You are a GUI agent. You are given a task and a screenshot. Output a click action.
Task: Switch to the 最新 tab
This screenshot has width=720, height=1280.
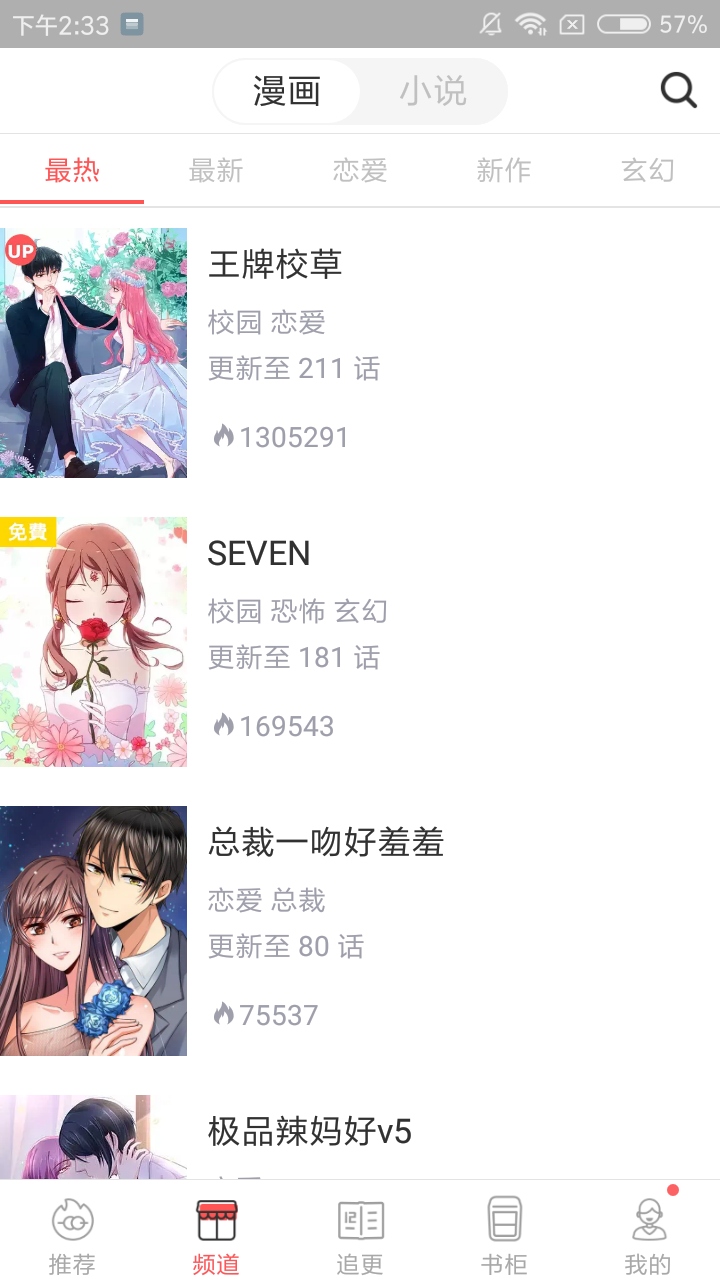click(216, 171)
